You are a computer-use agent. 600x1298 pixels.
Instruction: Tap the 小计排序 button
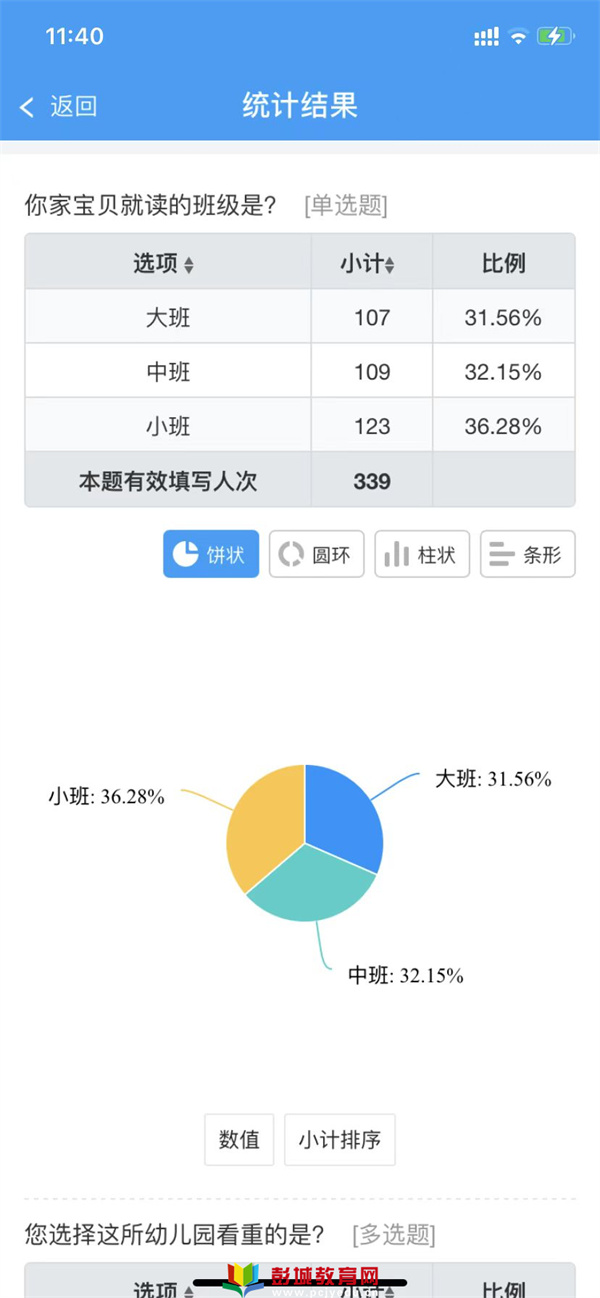[340, 1139]
